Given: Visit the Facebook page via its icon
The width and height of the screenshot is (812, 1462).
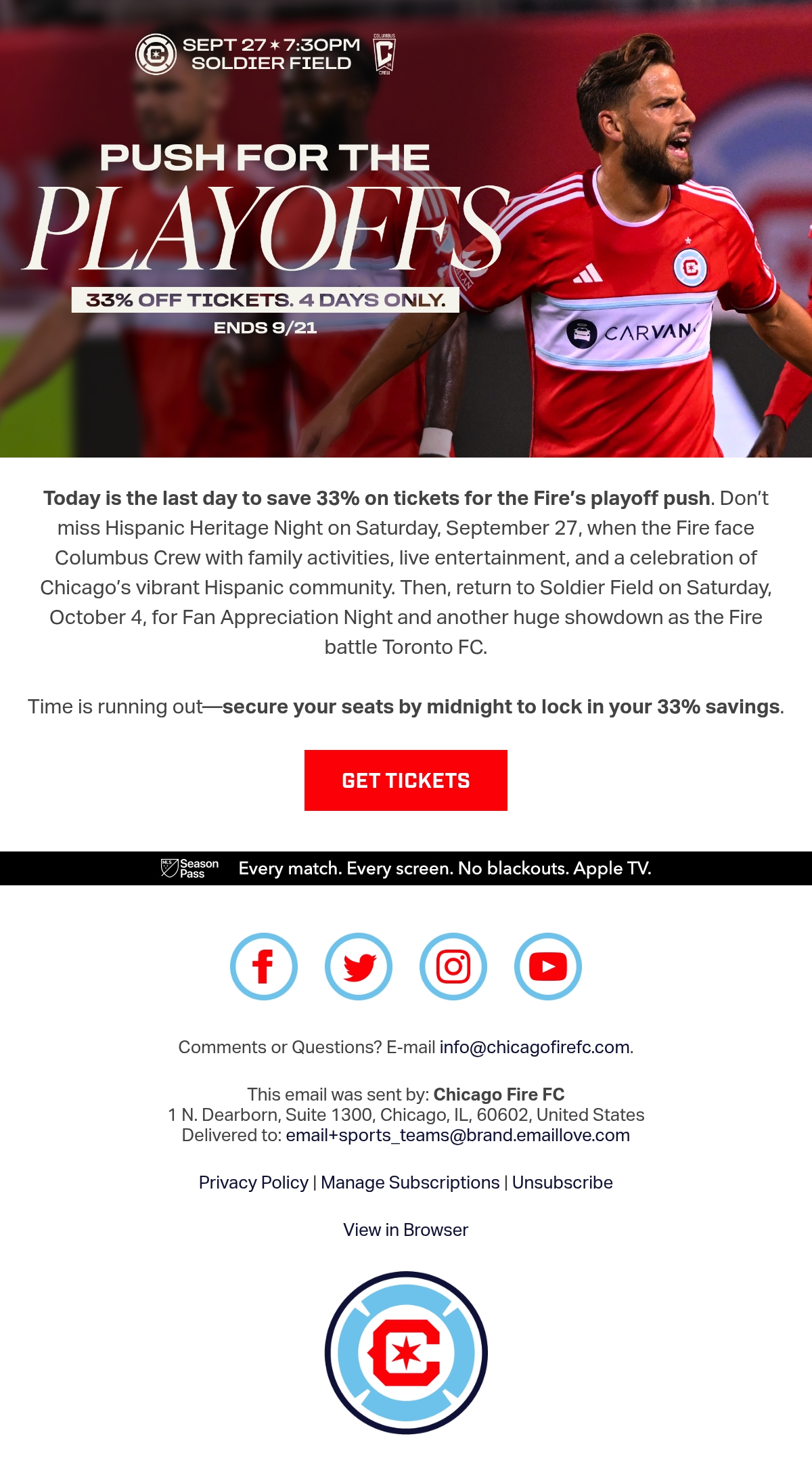Looking at the screenshot, I should click(264, 967).
